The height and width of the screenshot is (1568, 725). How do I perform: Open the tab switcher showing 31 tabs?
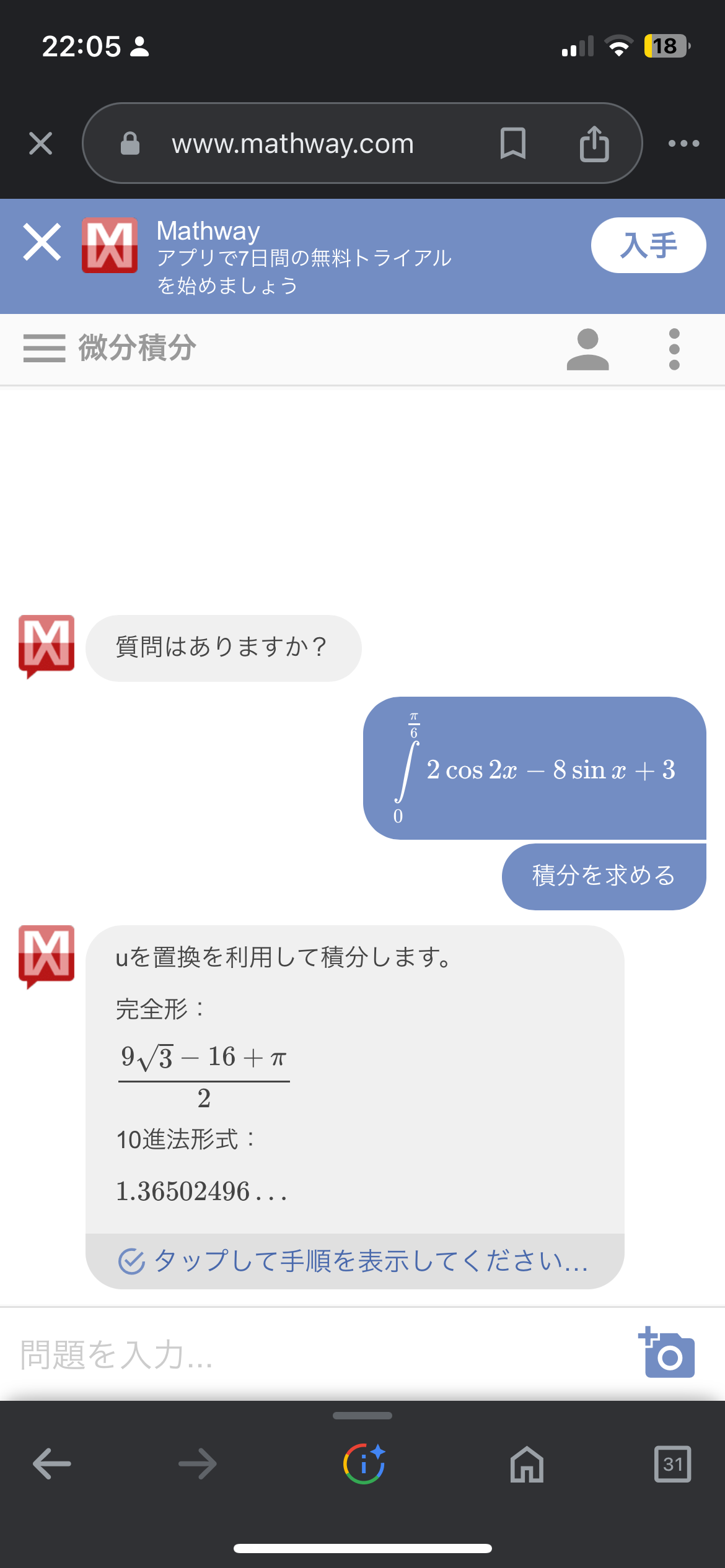[672, 1464]
